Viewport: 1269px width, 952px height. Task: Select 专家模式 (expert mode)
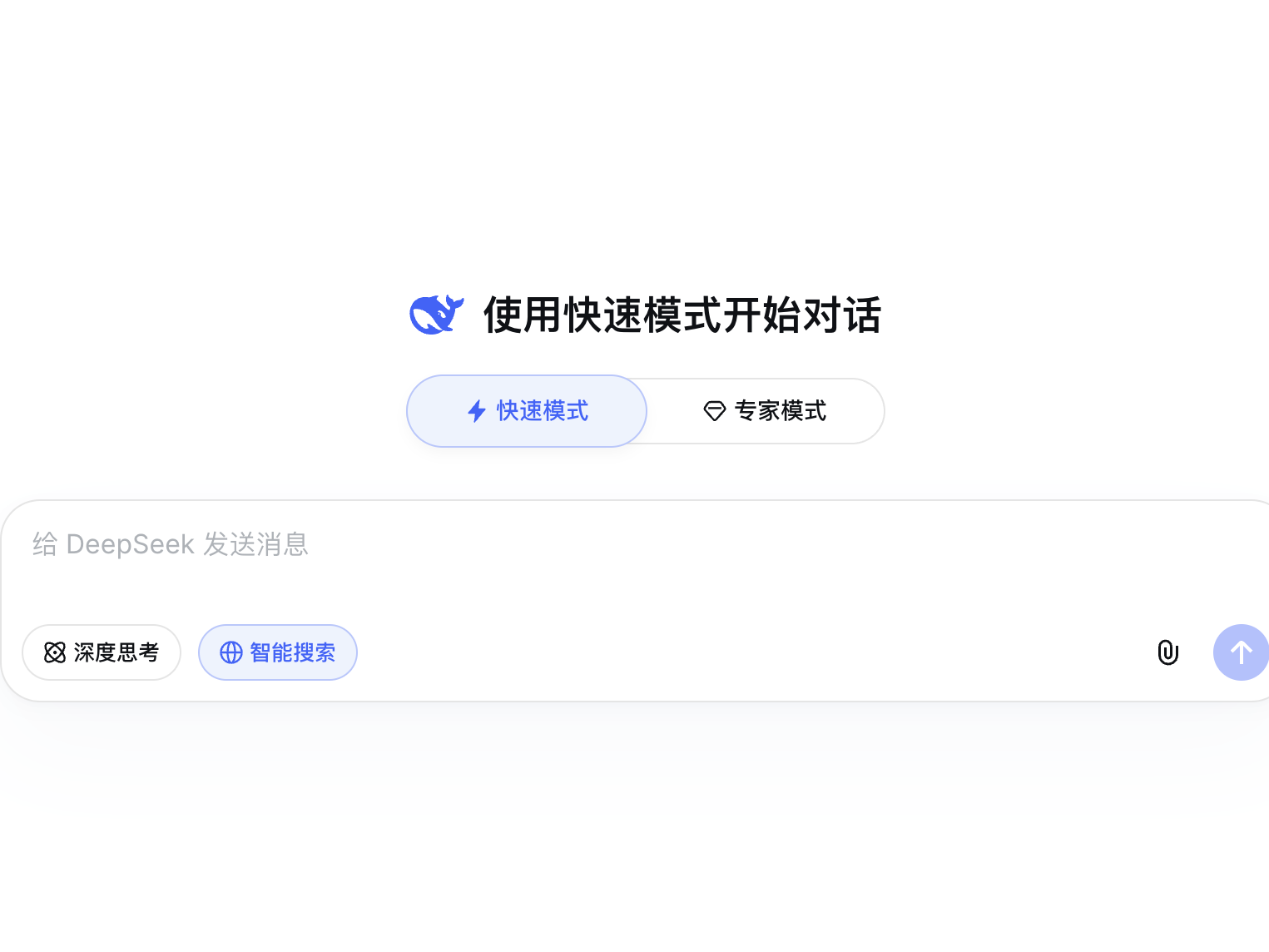pos(765,411)
